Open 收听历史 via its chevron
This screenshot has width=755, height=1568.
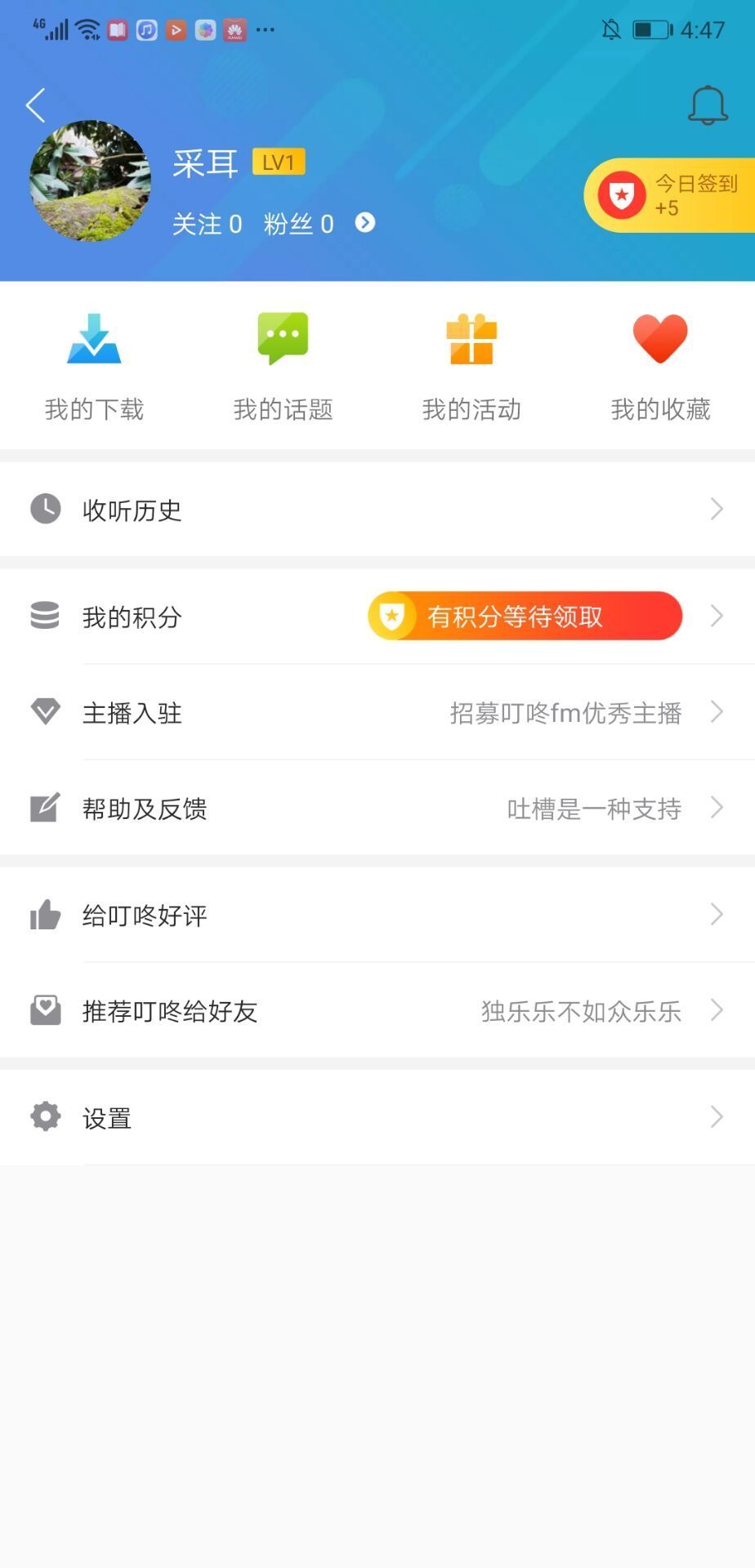pyautogui.click(x=717, y=509)
